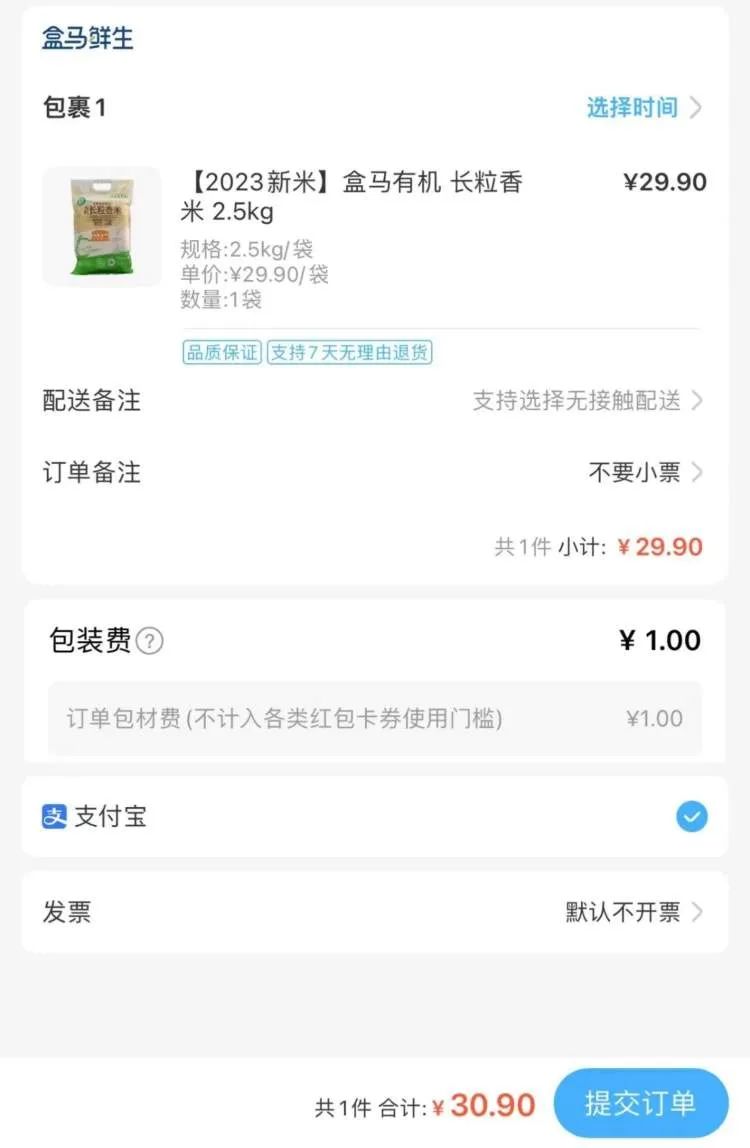Open the 盒马有机 长粒香米 product item
750x1148 pixels.
point(350,197)
